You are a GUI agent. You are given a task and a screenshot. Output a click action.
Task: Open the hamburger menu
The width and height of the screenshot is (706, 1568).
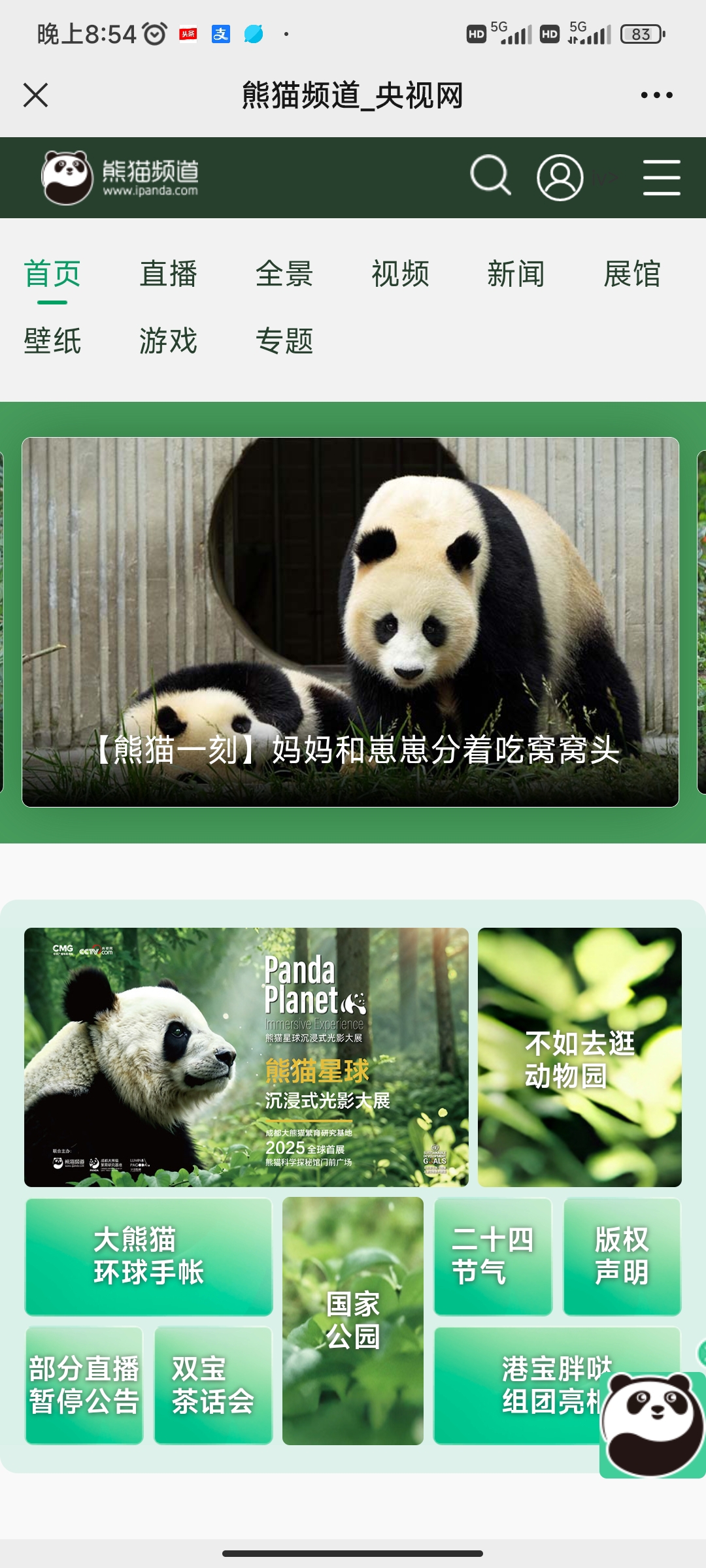pyautogui.click(x=662, y=177)
